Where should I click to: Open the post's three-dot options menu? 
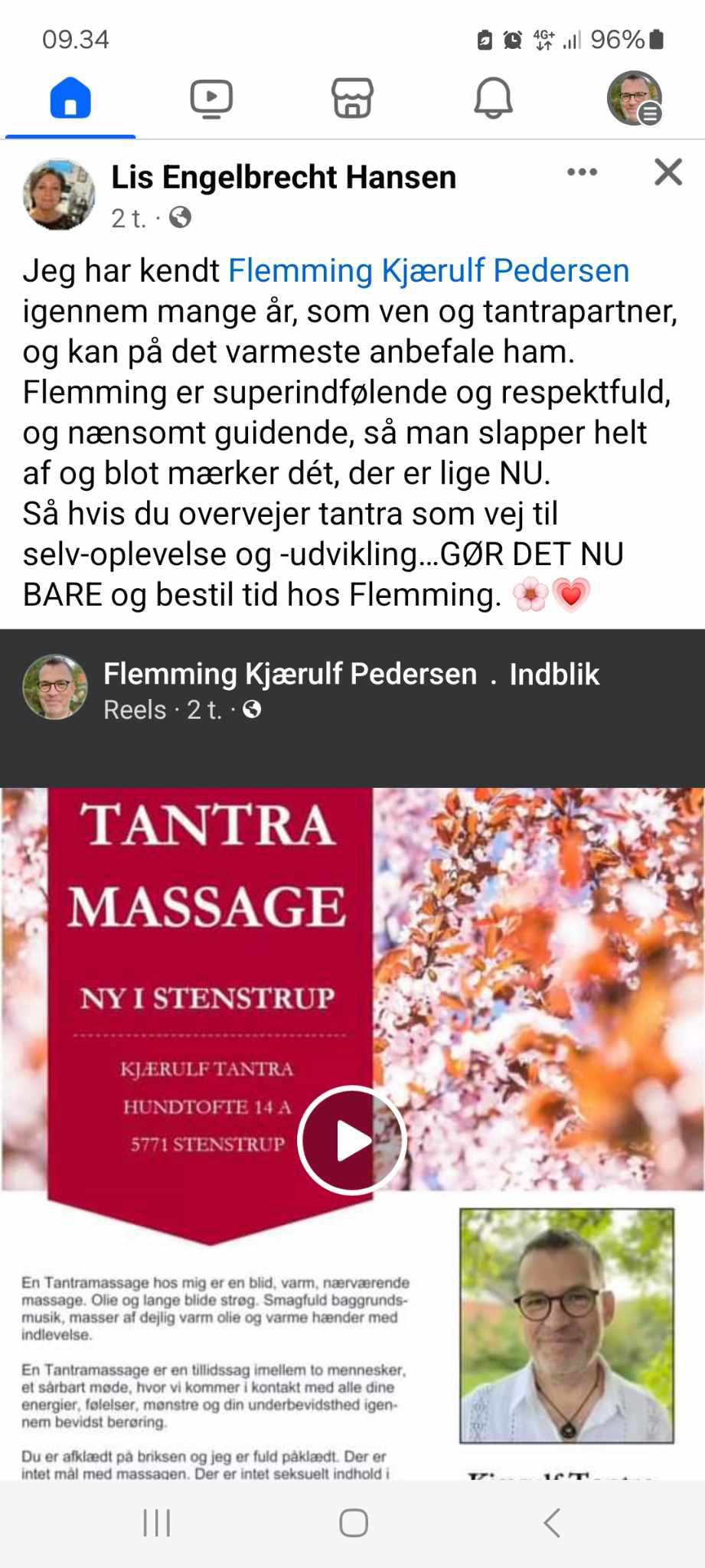(582, 172)
